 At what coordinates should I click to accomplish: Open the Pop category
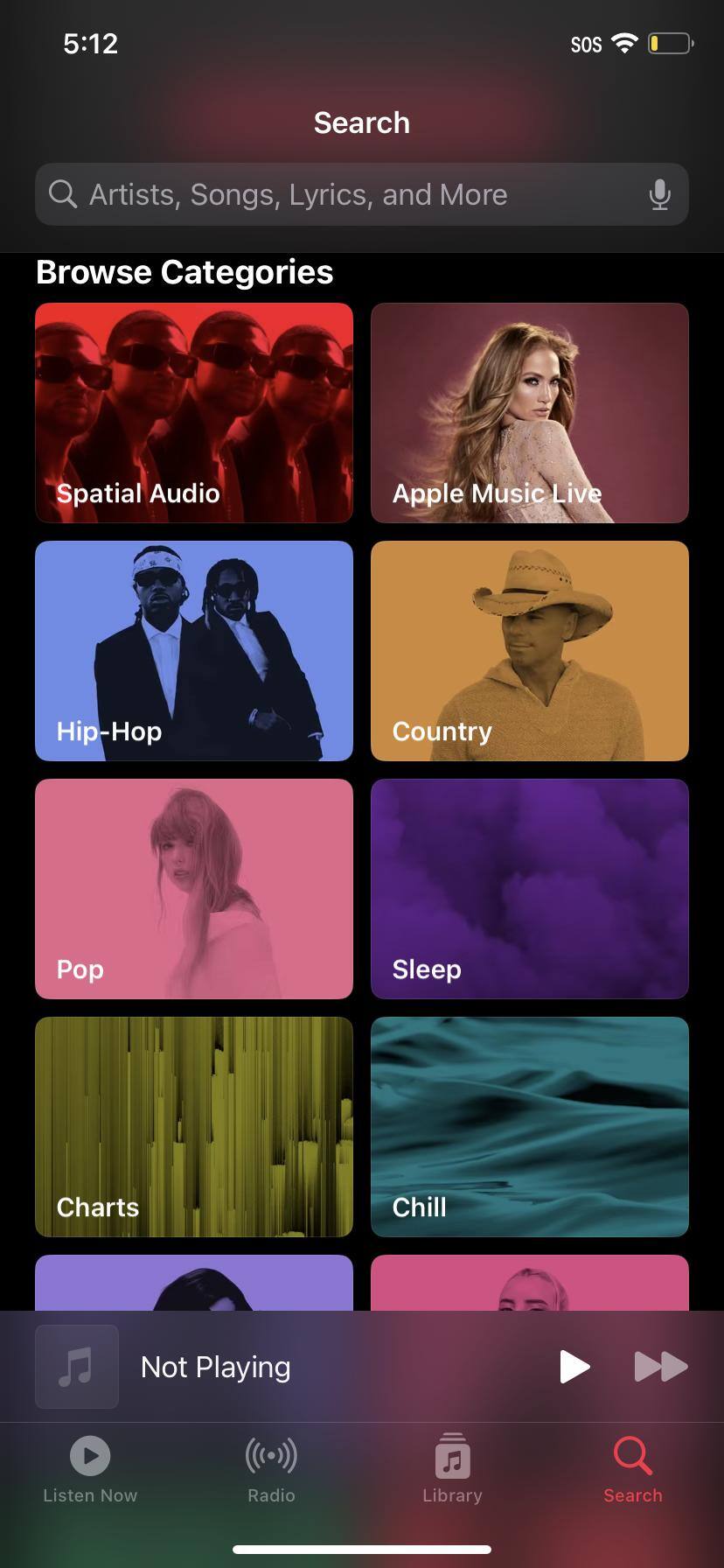tap(194, 889)
